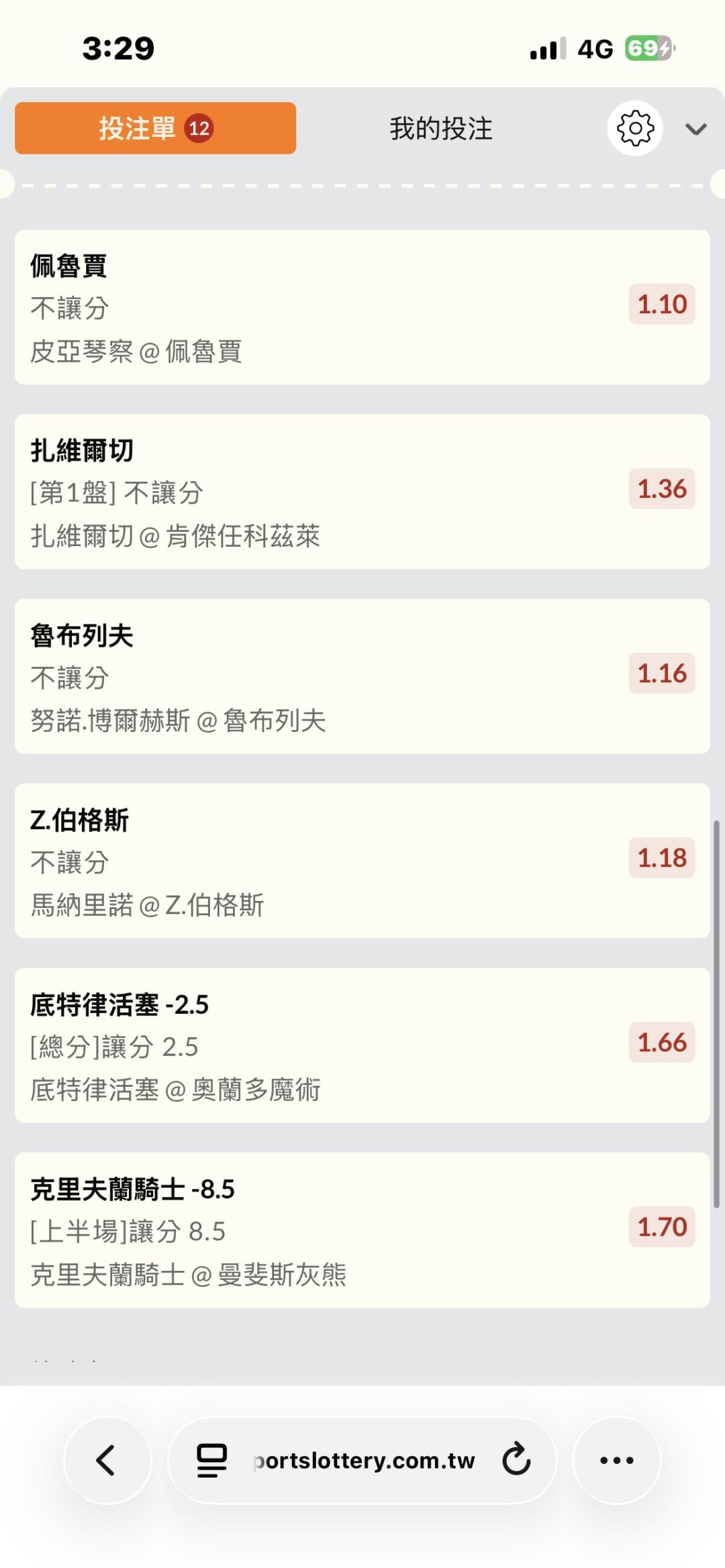This screenshot has width=725, height=1568.
Task: Select the 1.66 odds for 底特律活塞 -2.5
Action: click(661, 1043)
